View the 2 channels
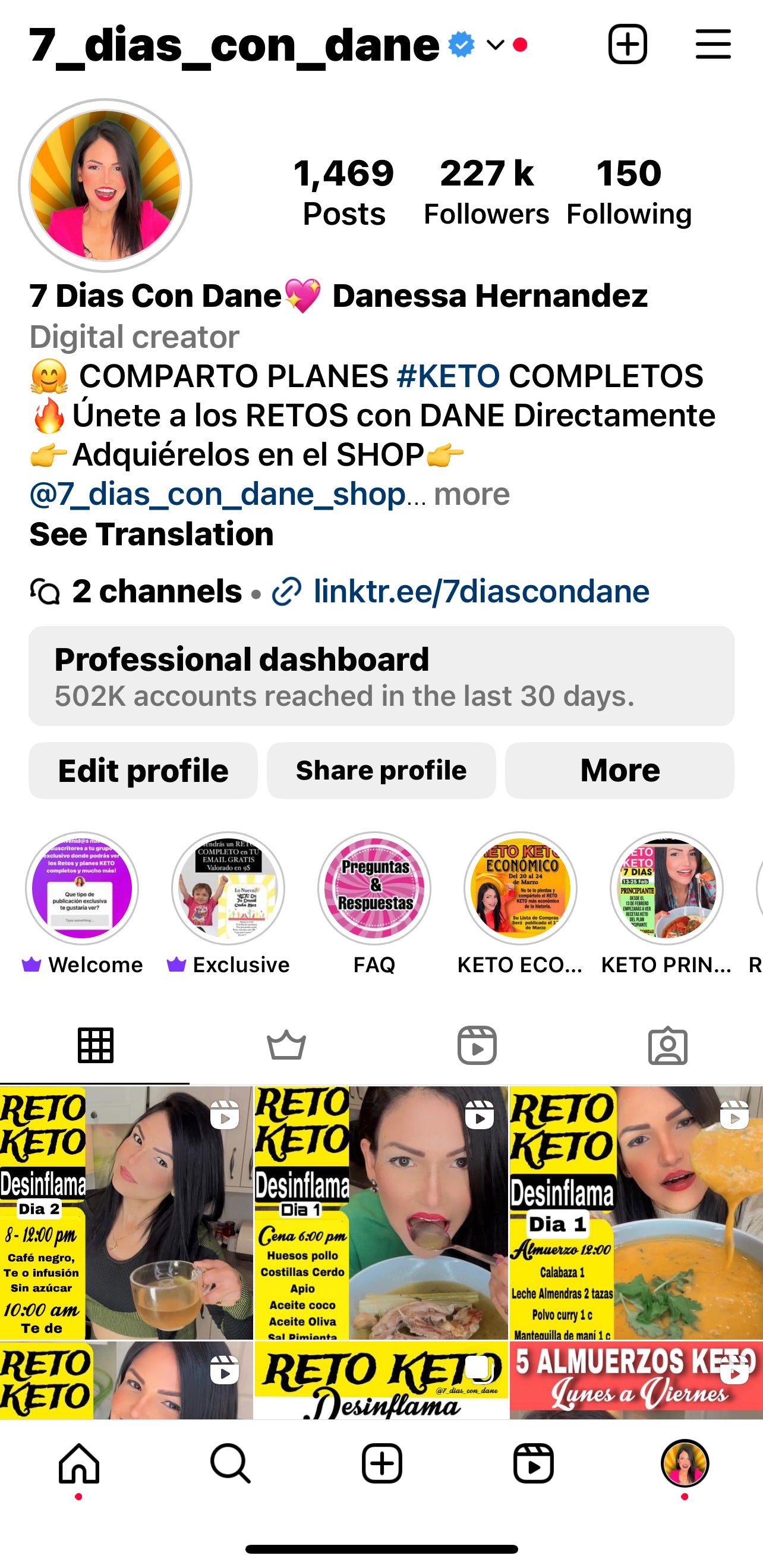Viewport: 763px width, 1568px height. 156,592
